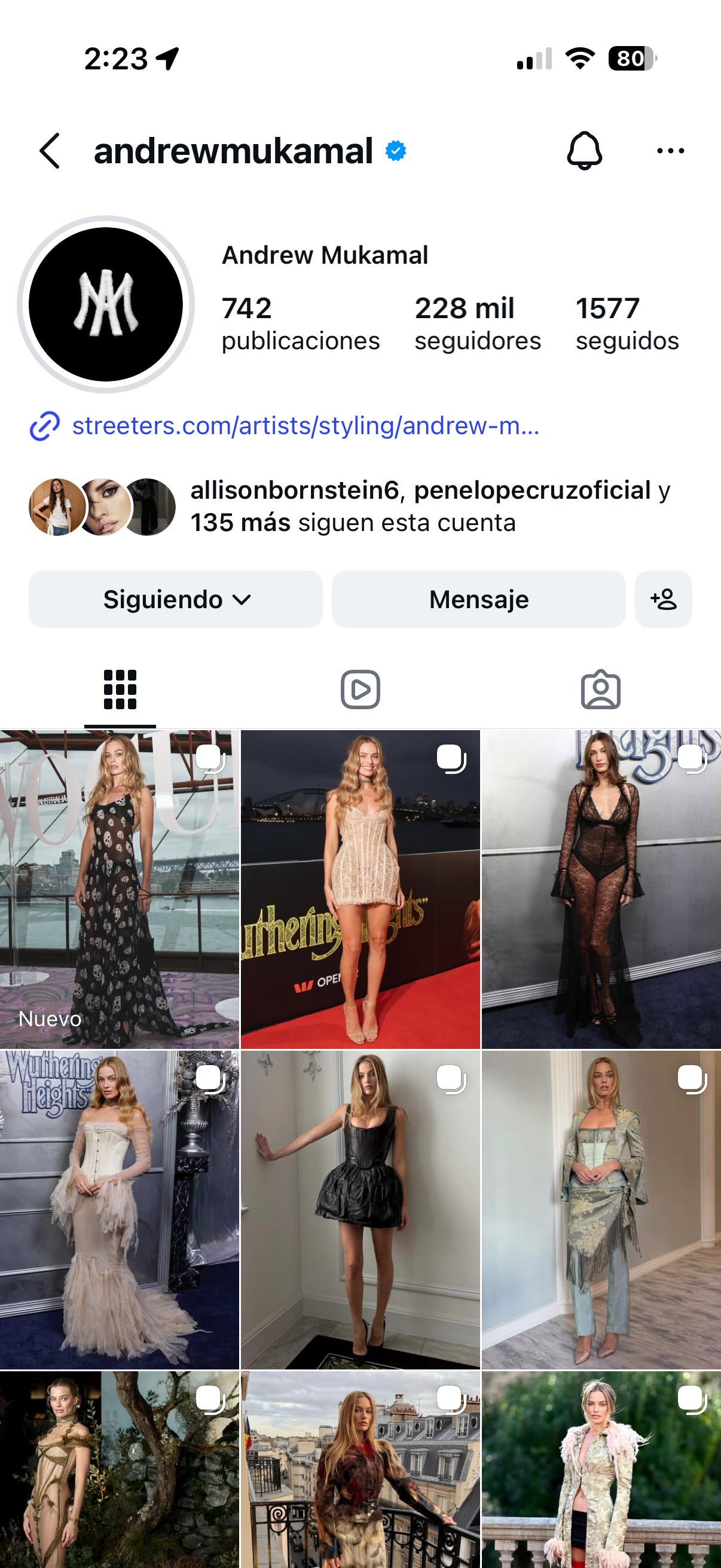Screen dimensions: 721x1568
Task: Open the streeters.com profile link
Action: 304,426
